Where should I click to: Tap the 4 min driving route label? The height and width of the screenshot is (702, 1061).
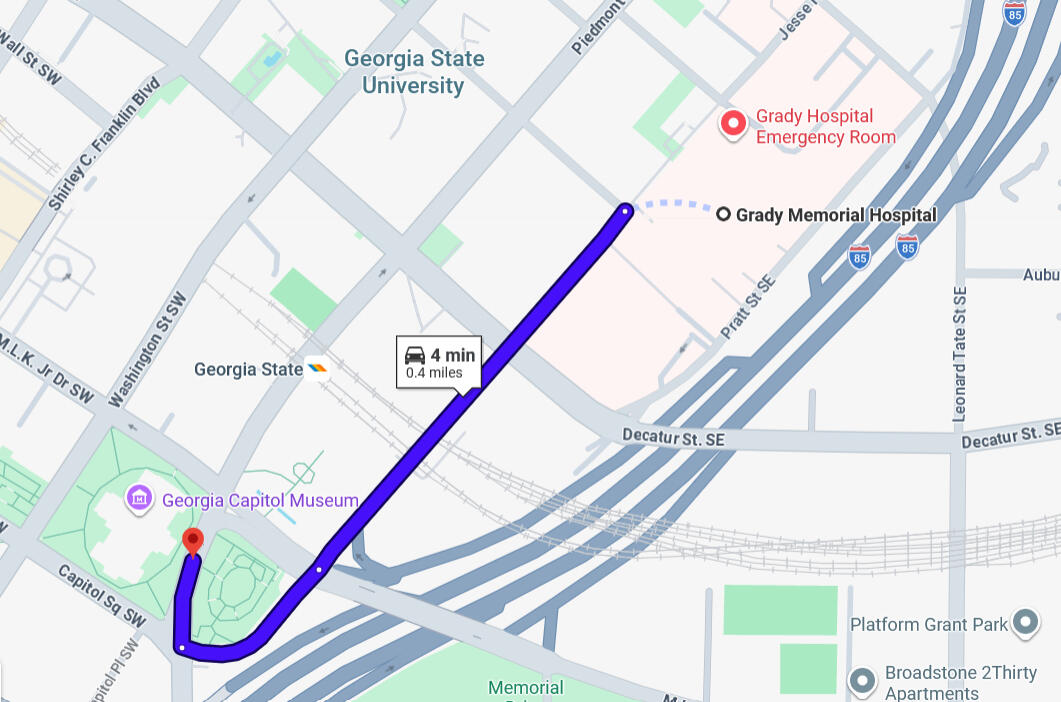point(439,363)
